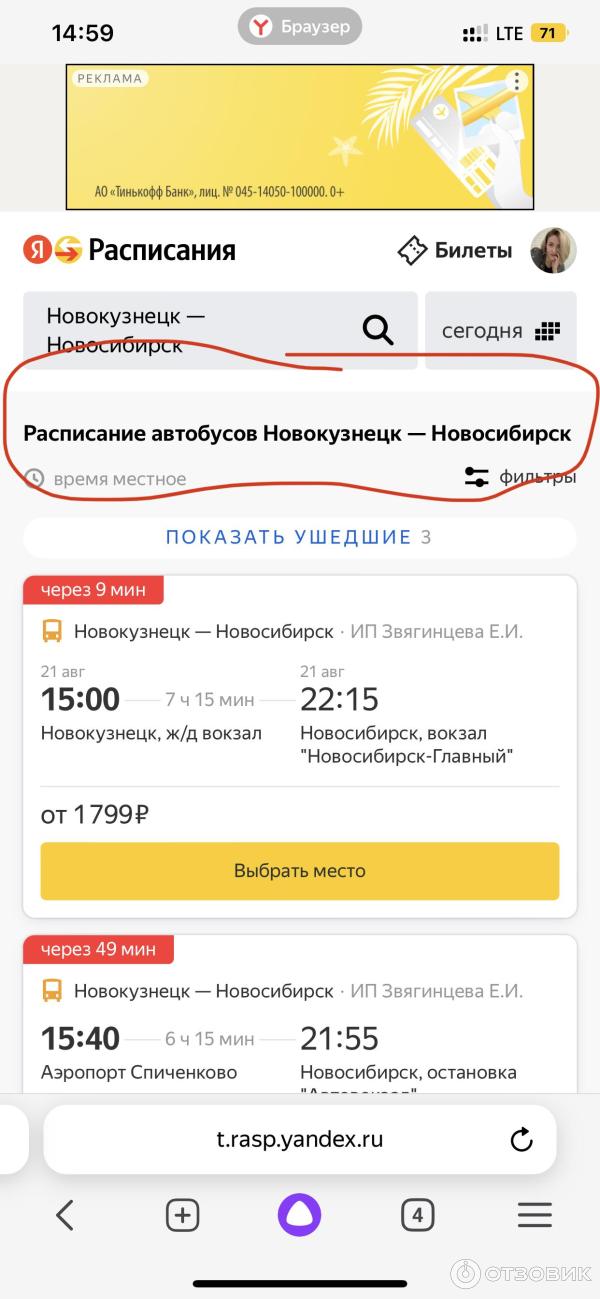
Task: Reload the page in the address bar
Action: [521, 1139]
